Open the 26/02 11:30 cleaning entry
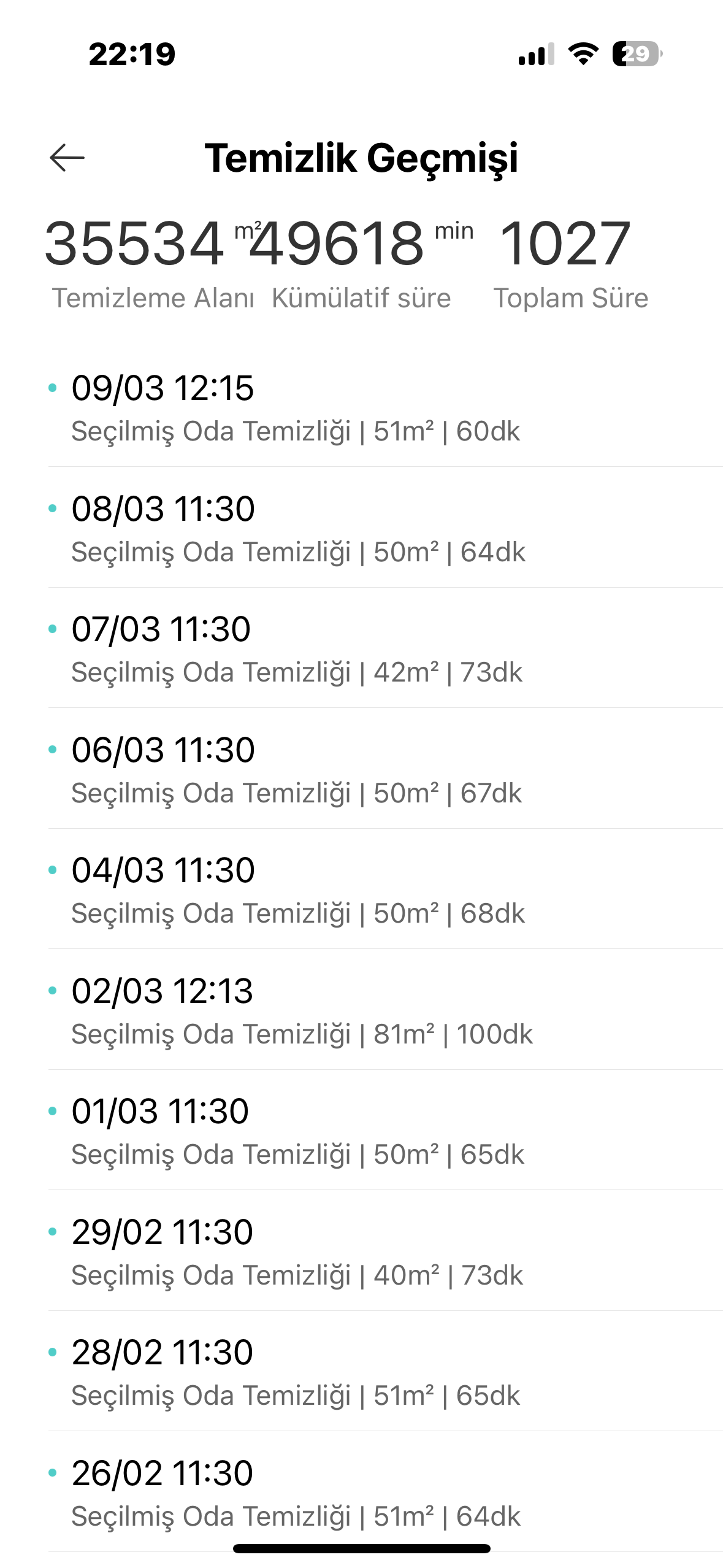 click(x=385, y=1493)
